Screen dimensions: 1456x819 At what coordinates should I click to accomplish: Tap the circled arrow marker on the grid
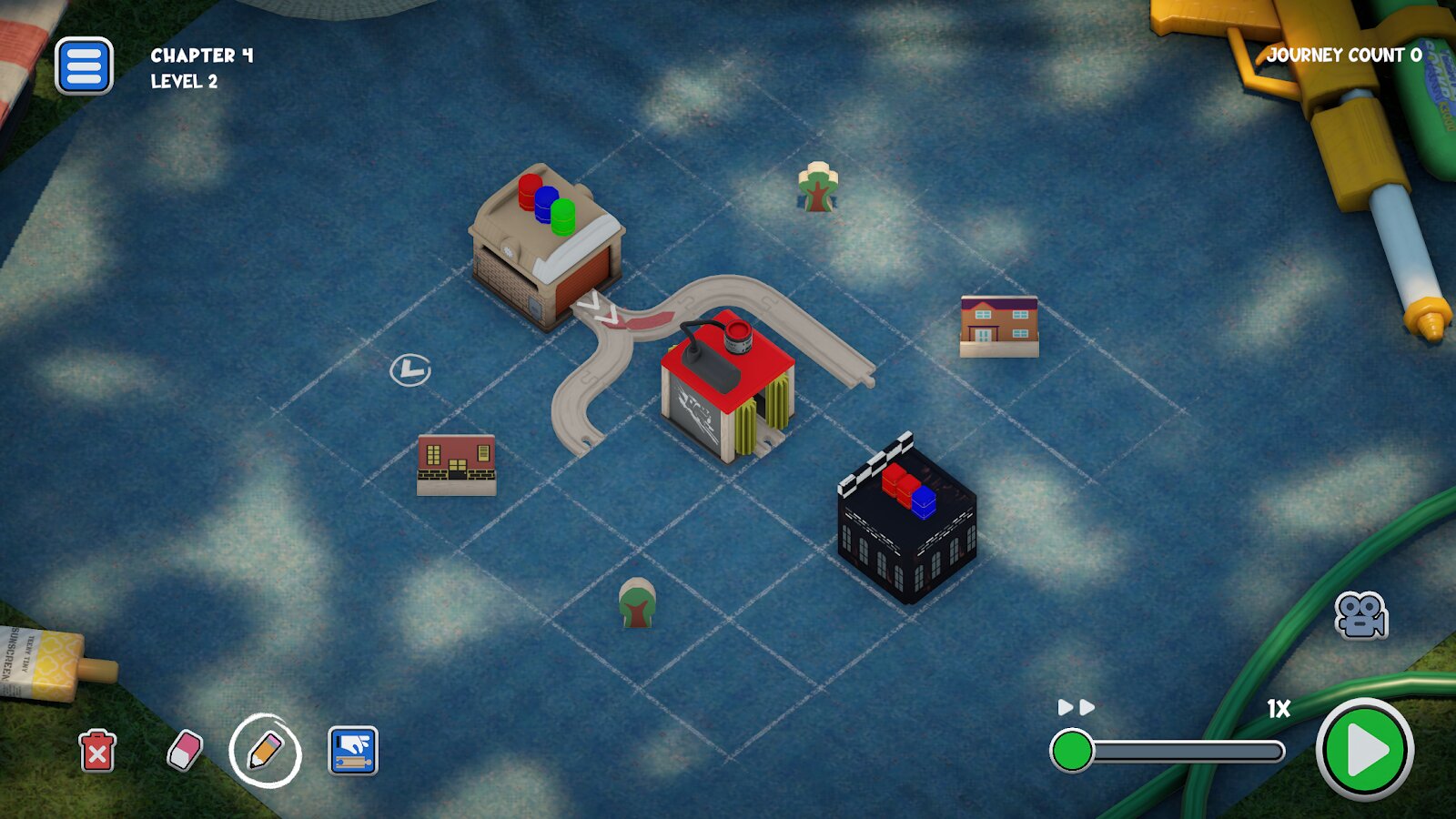410,369
